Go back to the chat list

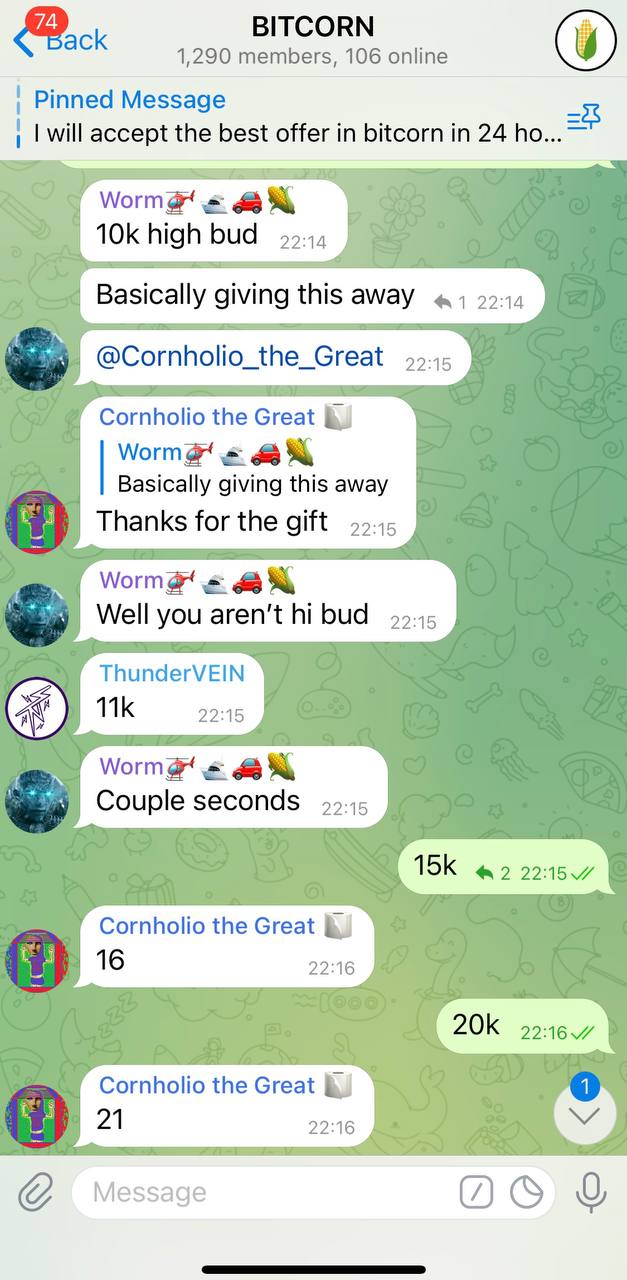coord(60,38)
